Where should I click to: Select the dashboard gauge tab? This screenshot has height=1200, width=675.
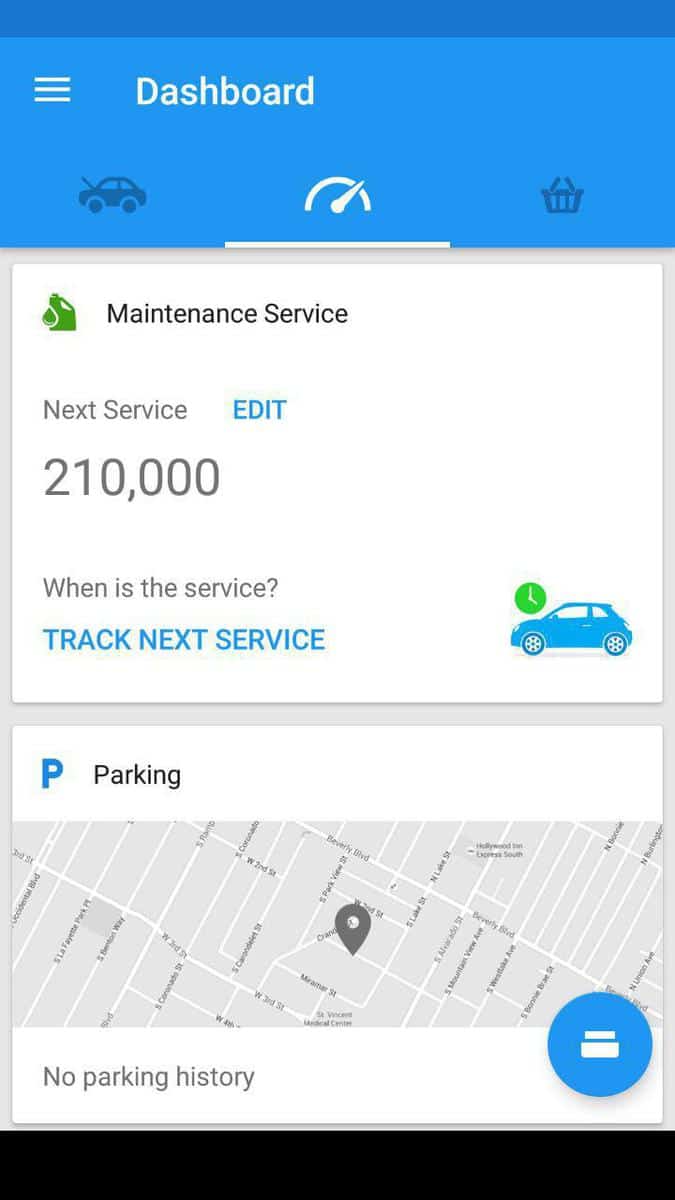click(337, 195)
